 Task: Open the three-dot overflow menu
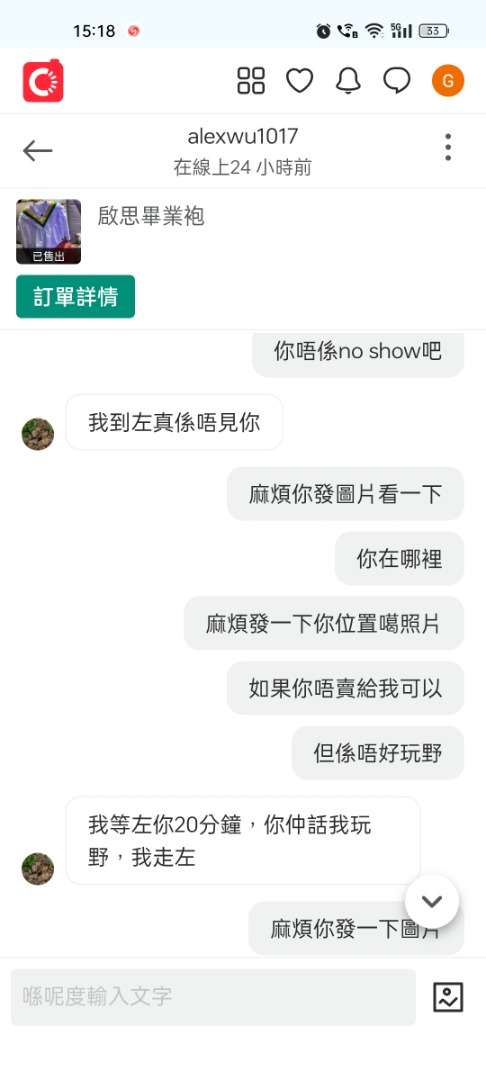point(448,147)
